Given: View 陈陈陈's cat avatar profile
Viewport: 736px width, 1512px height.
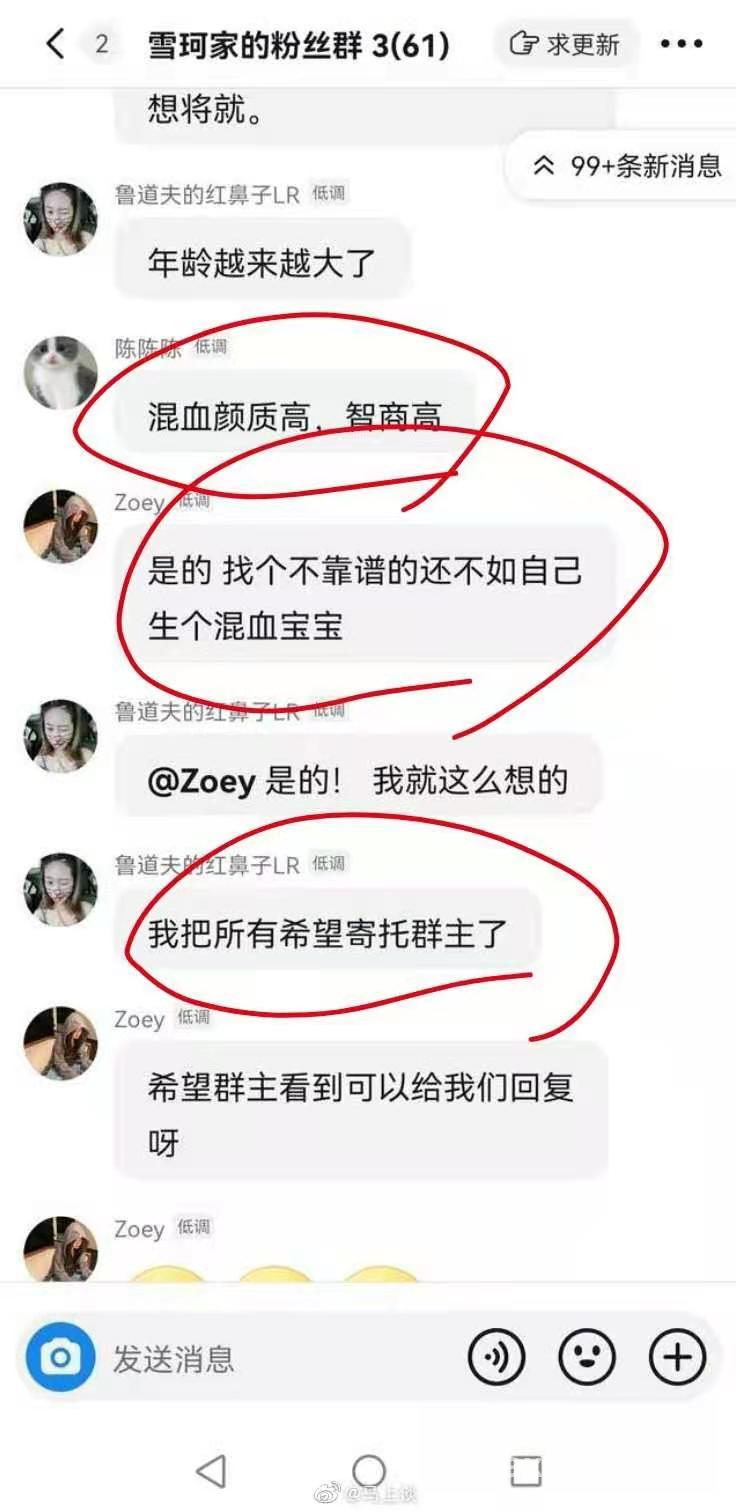Looking at the screenshot, I should tap(60, 372).
